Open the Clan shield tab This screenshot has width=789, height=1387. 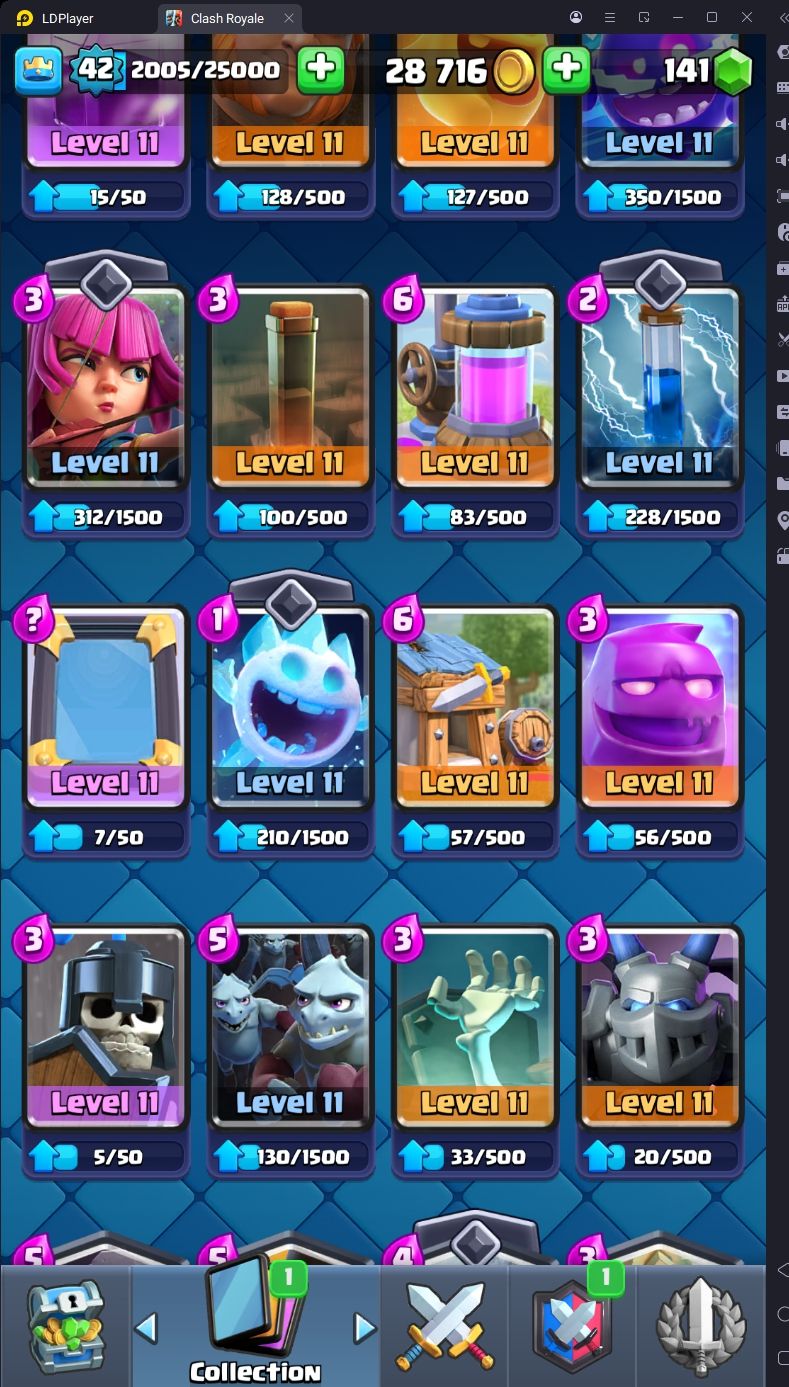[572, 1326]
